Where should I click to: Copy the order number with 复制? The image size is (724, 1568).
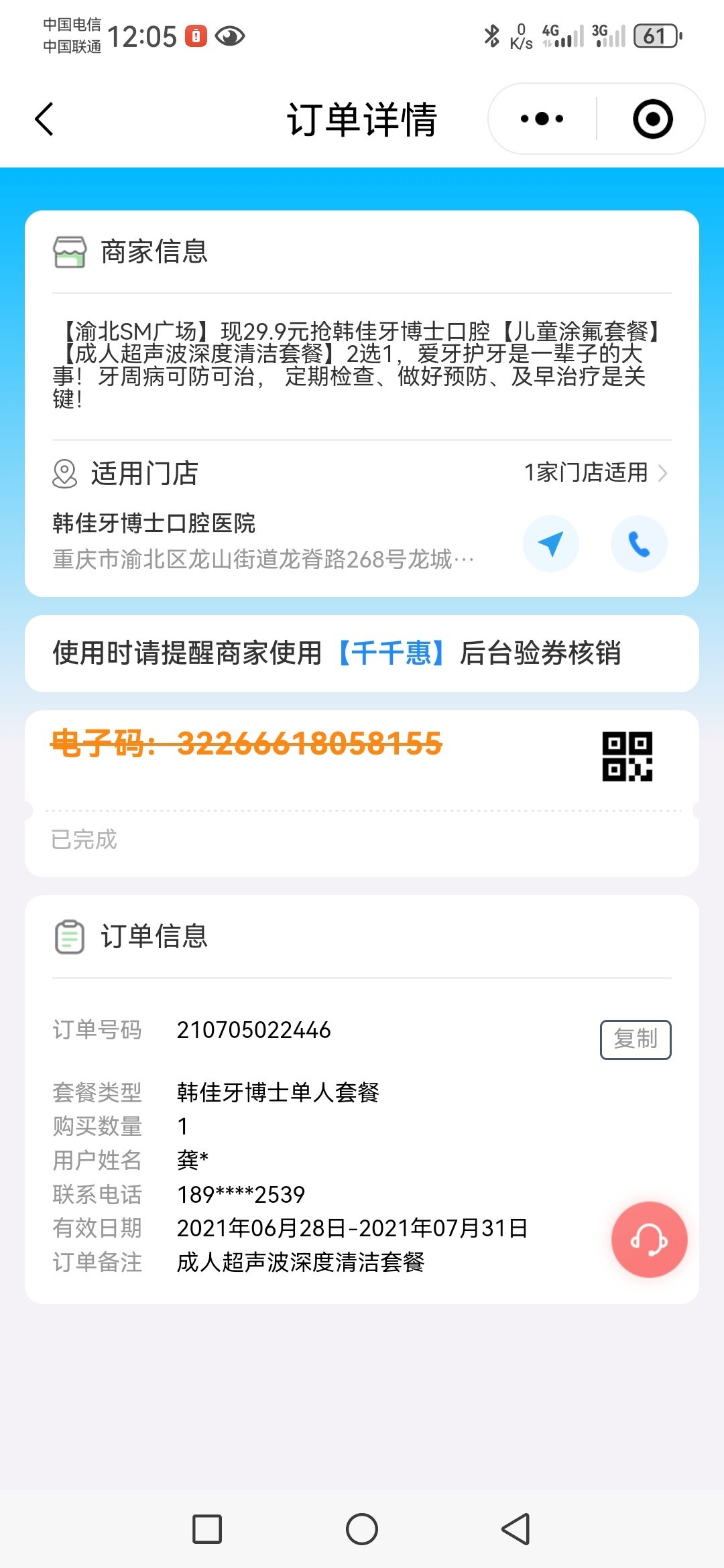tap(635, 1039)
